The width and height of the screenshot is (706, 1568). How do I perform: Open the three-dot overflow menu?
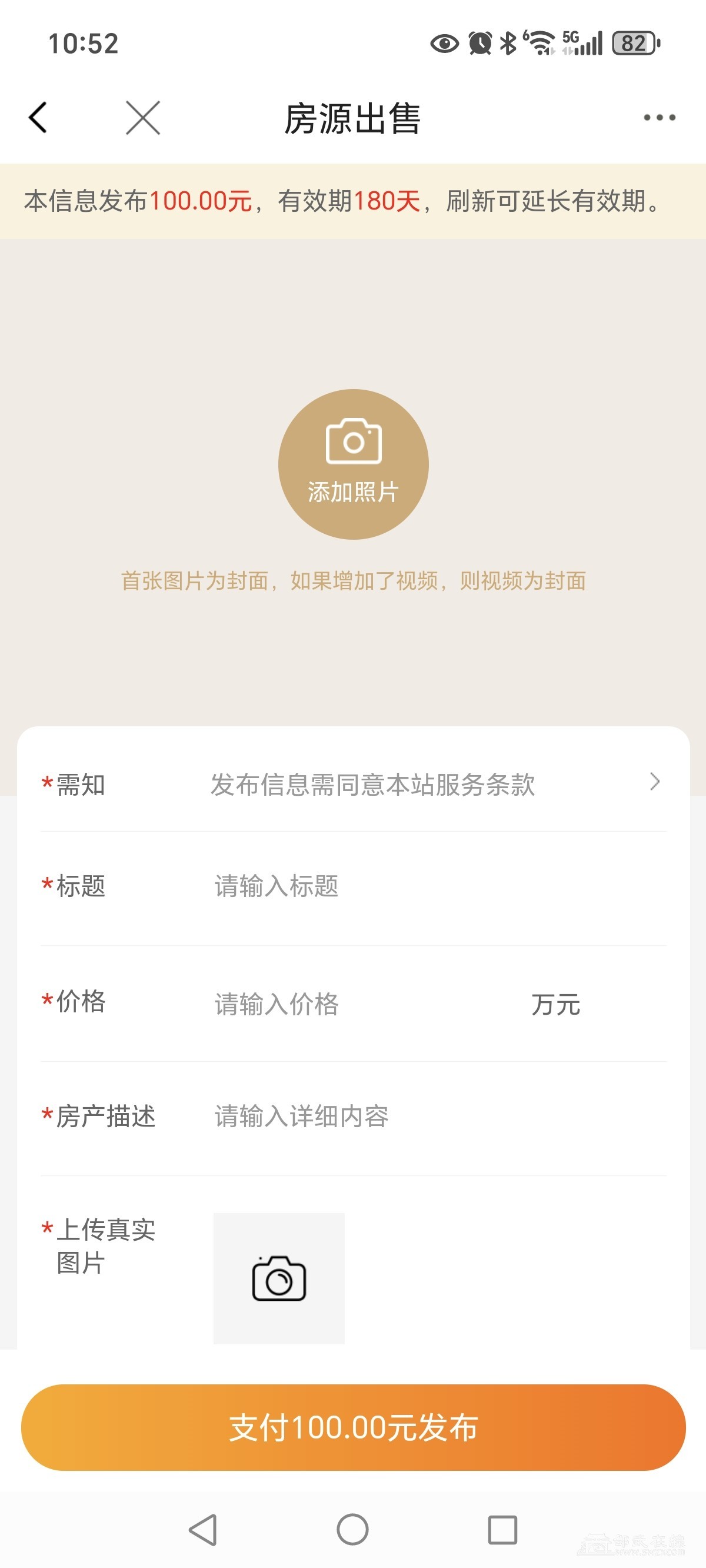pyautogui.click(x=659, y=118)
